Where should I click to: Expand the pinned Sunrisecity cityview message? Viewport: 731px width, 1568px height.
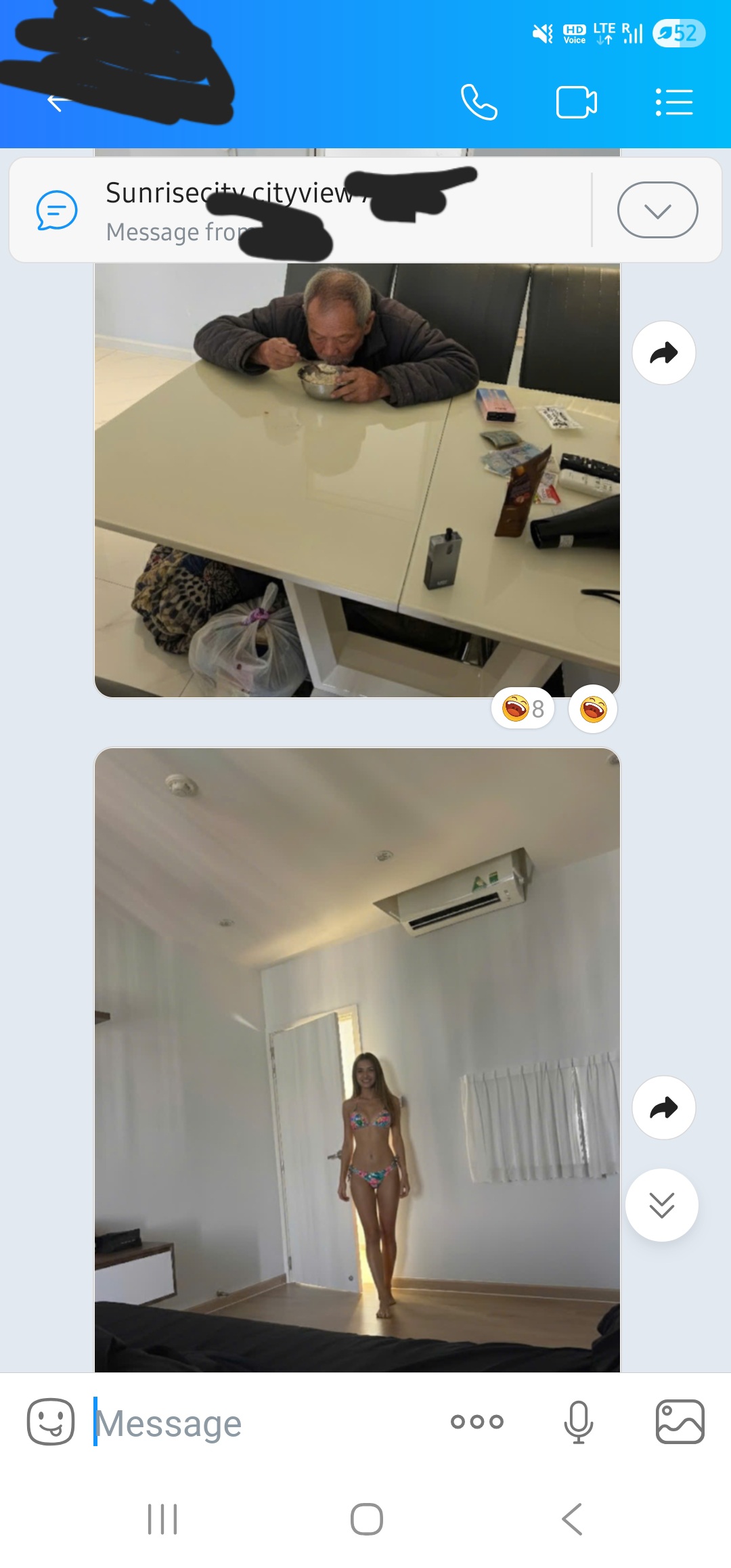[x=657, y=210]
